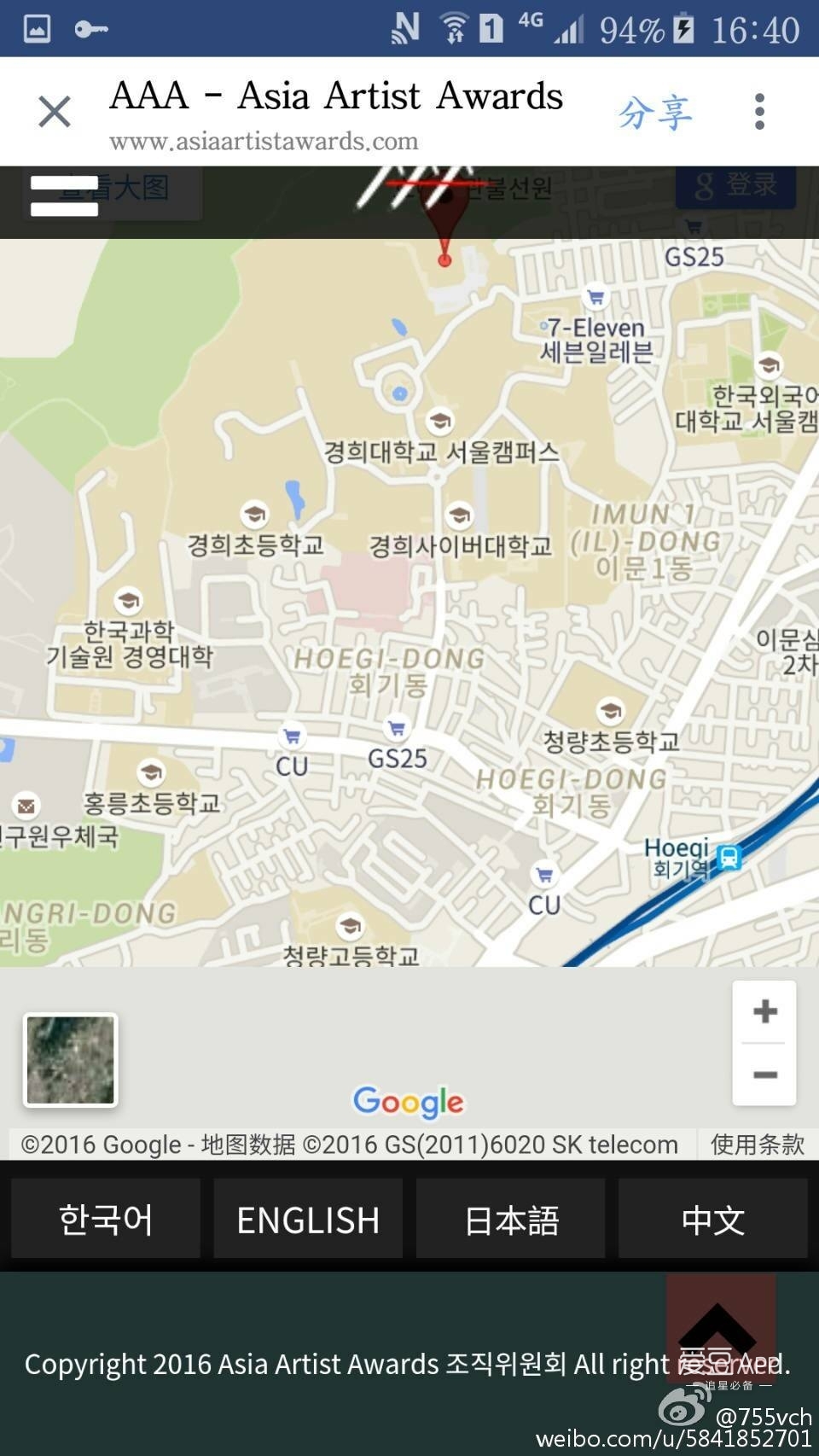
Task: Tap the 分享 share button
Action: click(654, 112)
